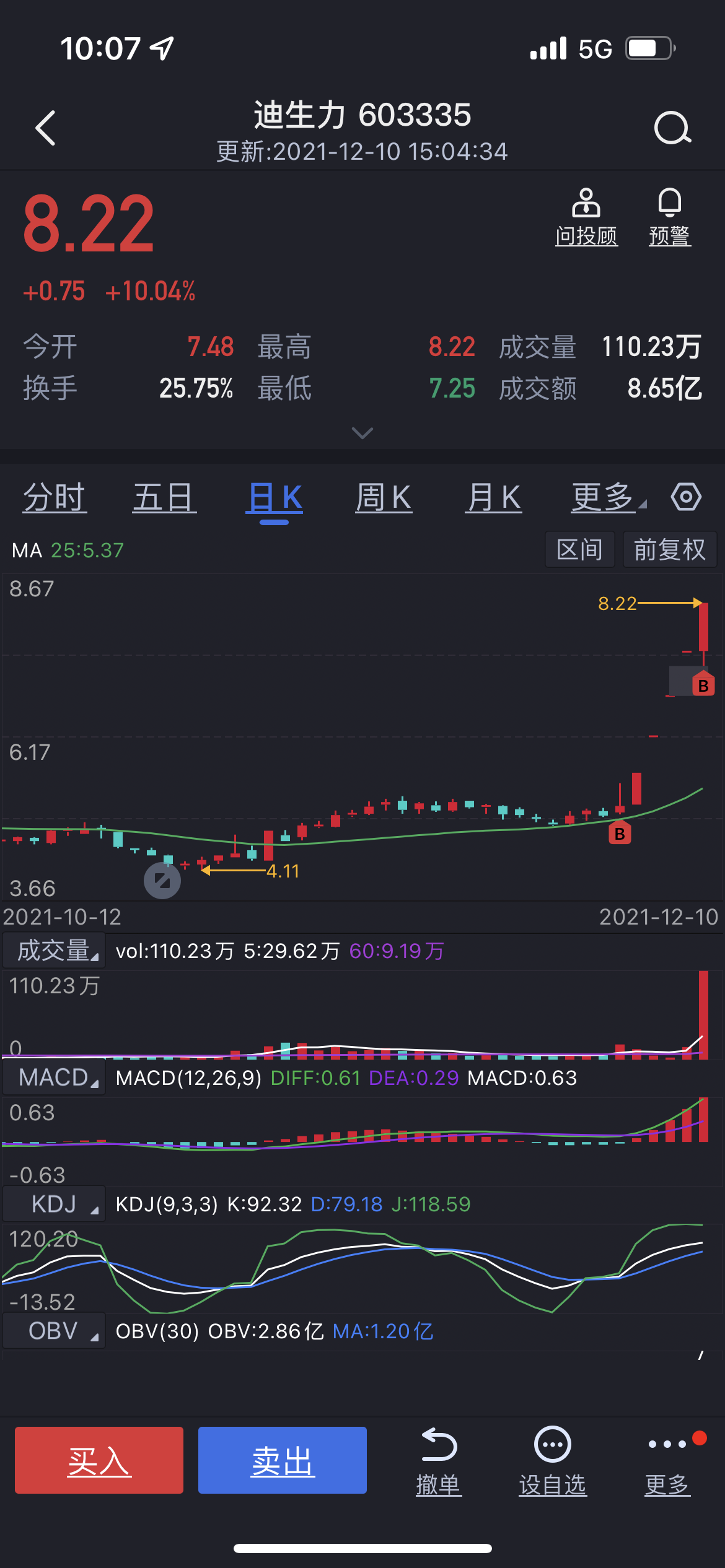725x1568 pixels.
Task: Open the MACD indicator selector
Action: point(55,1078)
